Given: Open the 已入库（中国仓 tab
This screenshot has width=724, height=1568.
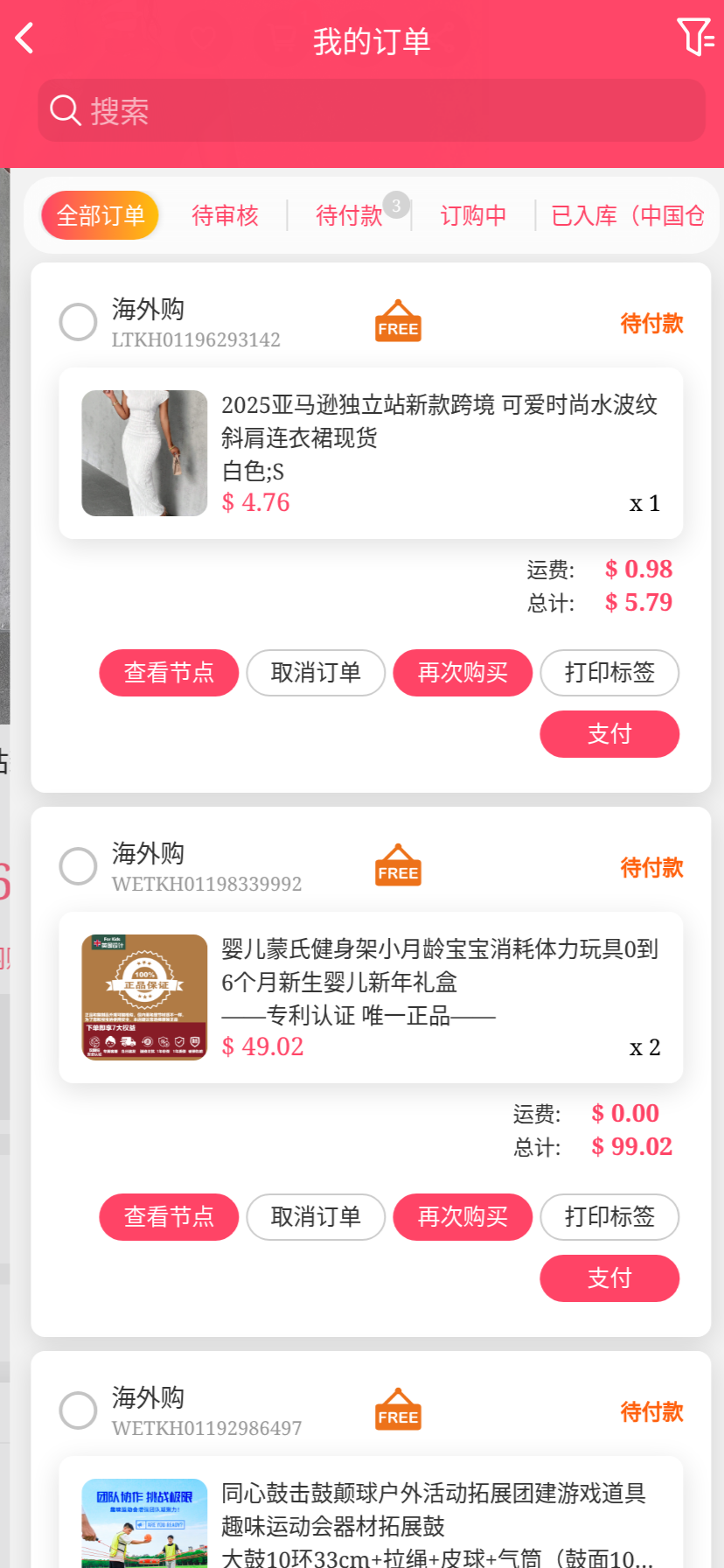Looking at the screenshot, I should coord(627,215).
